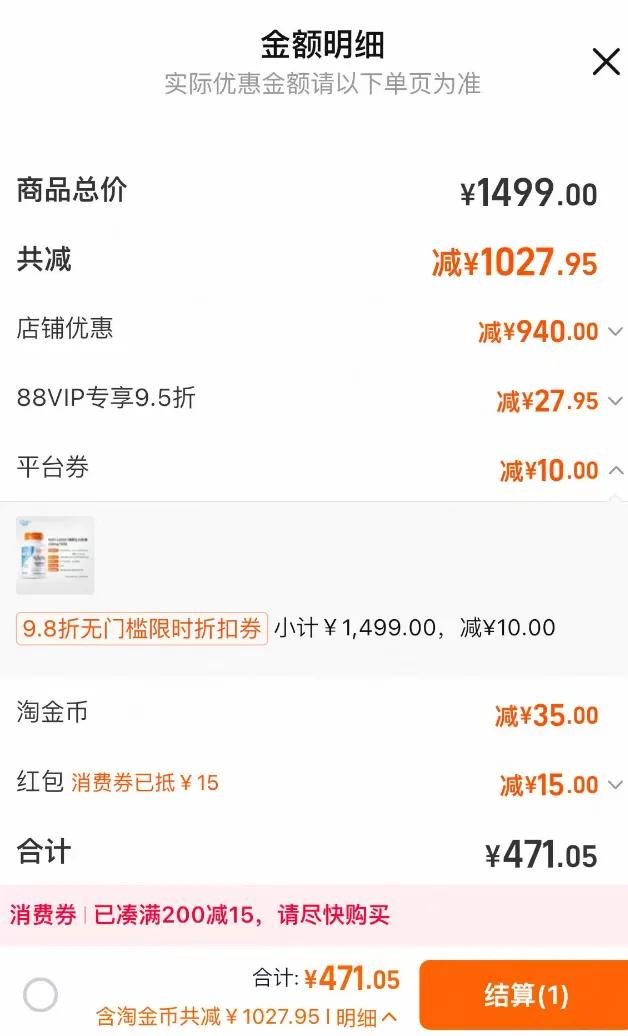This screenshot has height=1036, width=628.
Task: Toggle the select-all circle beside 合计
Action: [x=40, y=994]
